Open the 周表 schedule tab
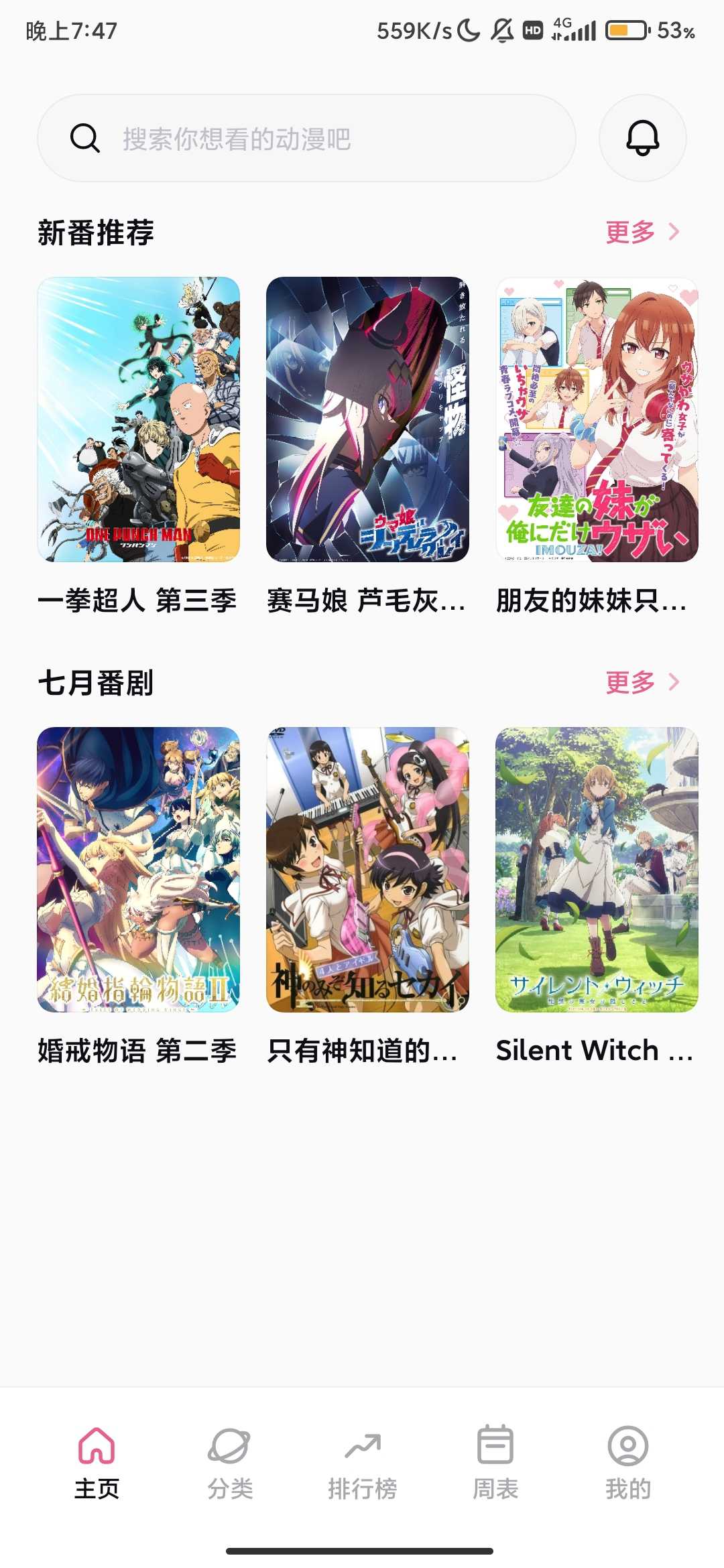The image size is (724, 1568). tap(495, 1462)
